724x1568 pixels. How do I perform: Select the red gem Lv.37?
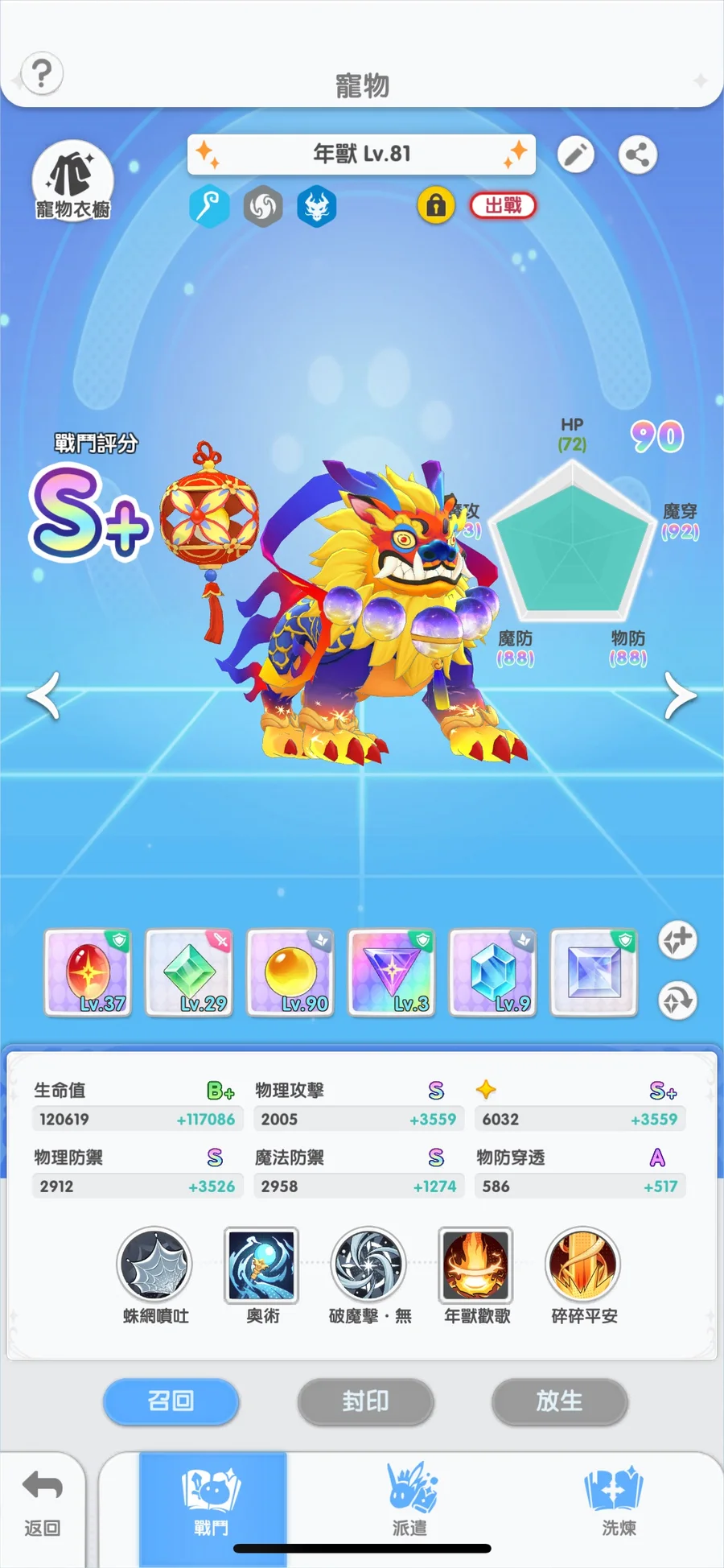pos(88,972)
